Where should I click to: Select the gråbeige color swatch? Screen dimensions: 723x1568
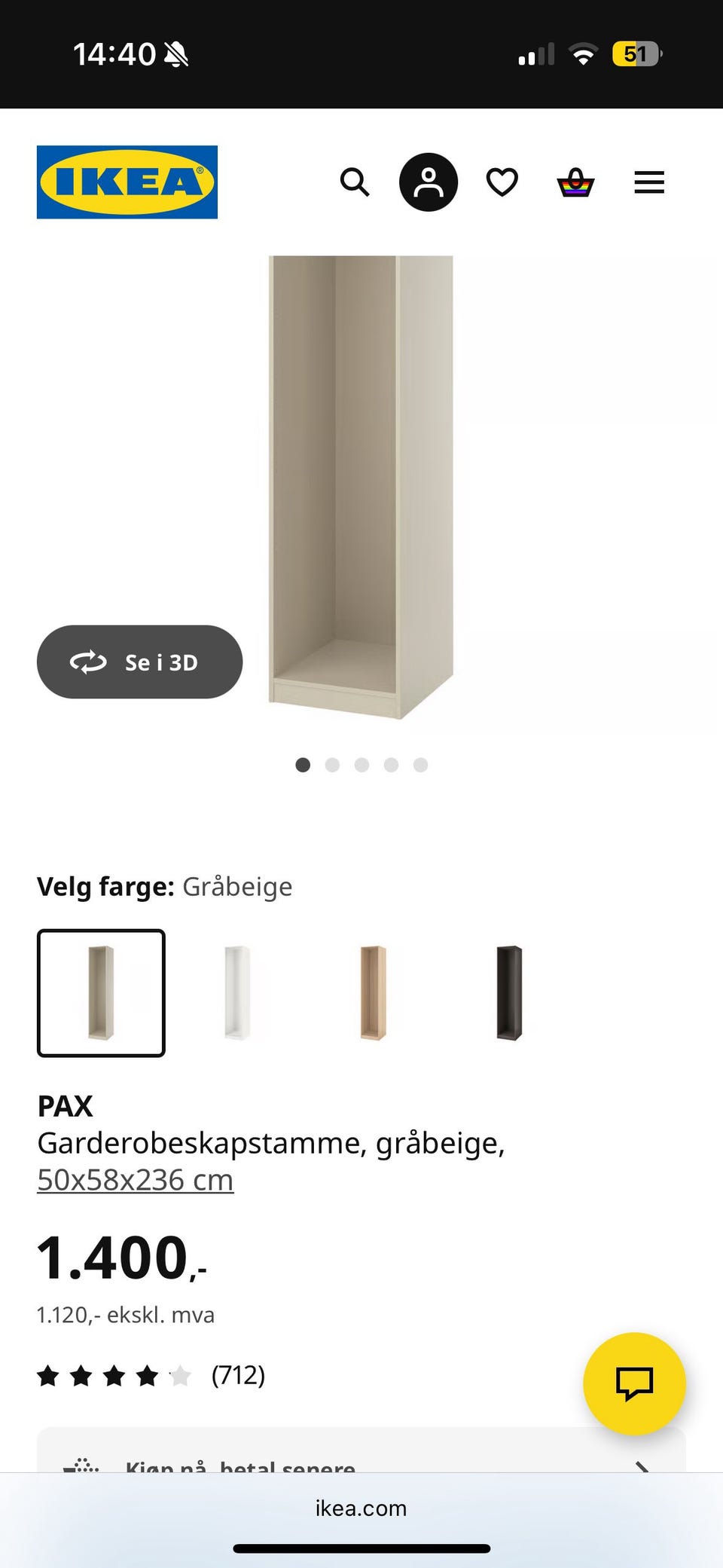101,993
